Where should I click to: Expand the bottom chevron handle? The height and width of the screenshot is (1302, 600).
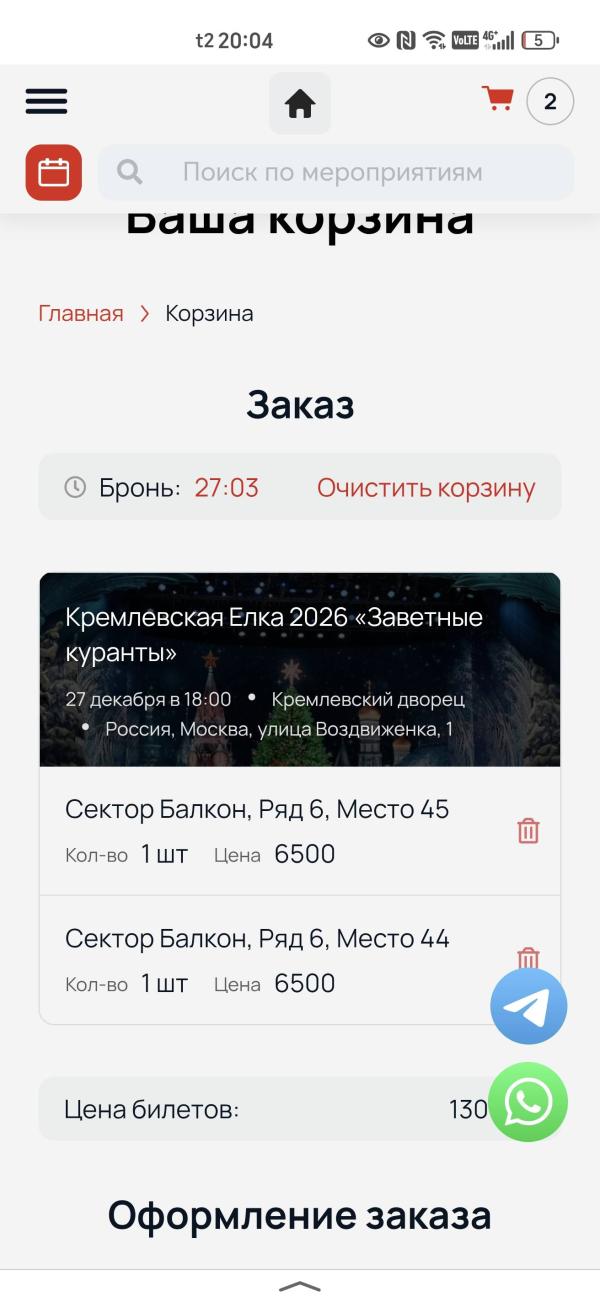[x=300, y=1286]
